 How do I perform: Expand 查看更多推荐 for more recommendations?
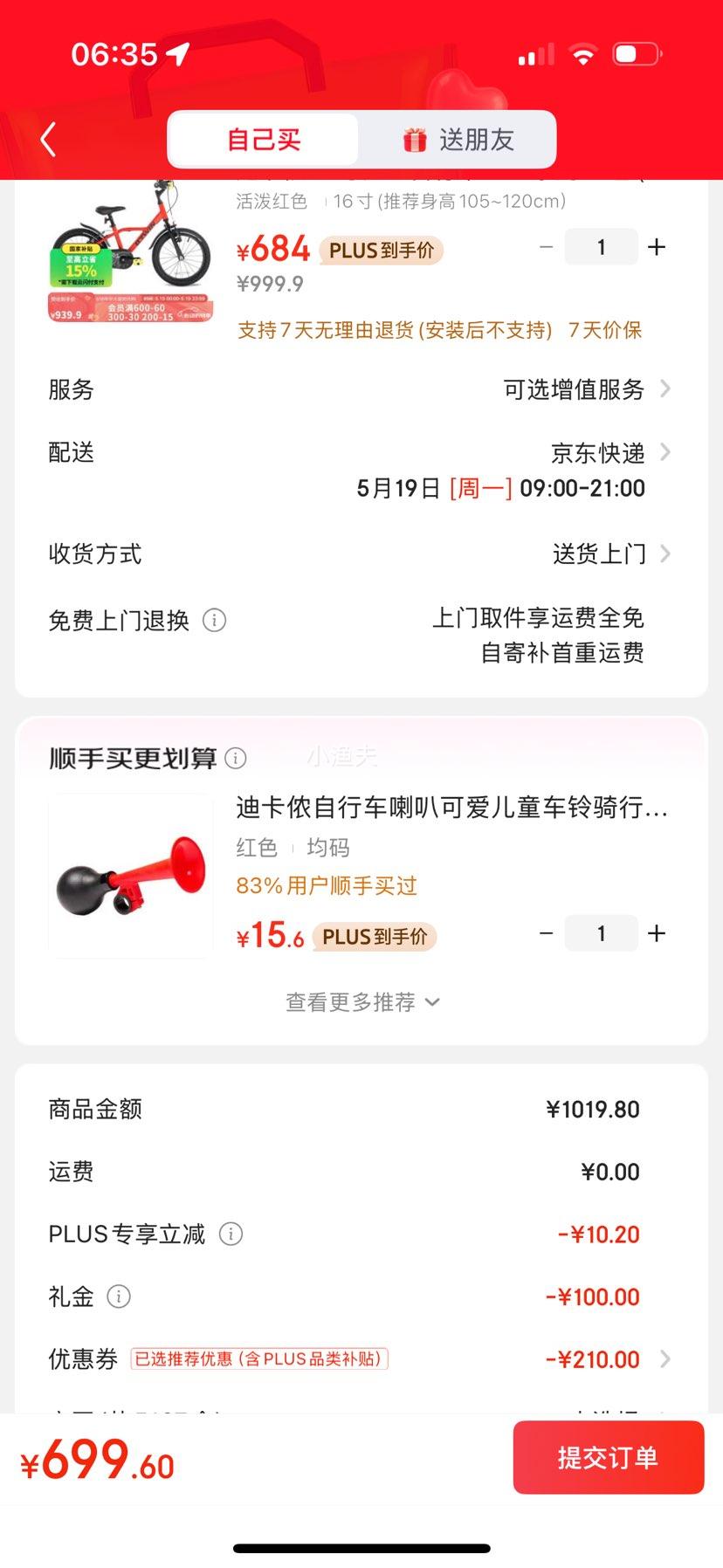361,1002
